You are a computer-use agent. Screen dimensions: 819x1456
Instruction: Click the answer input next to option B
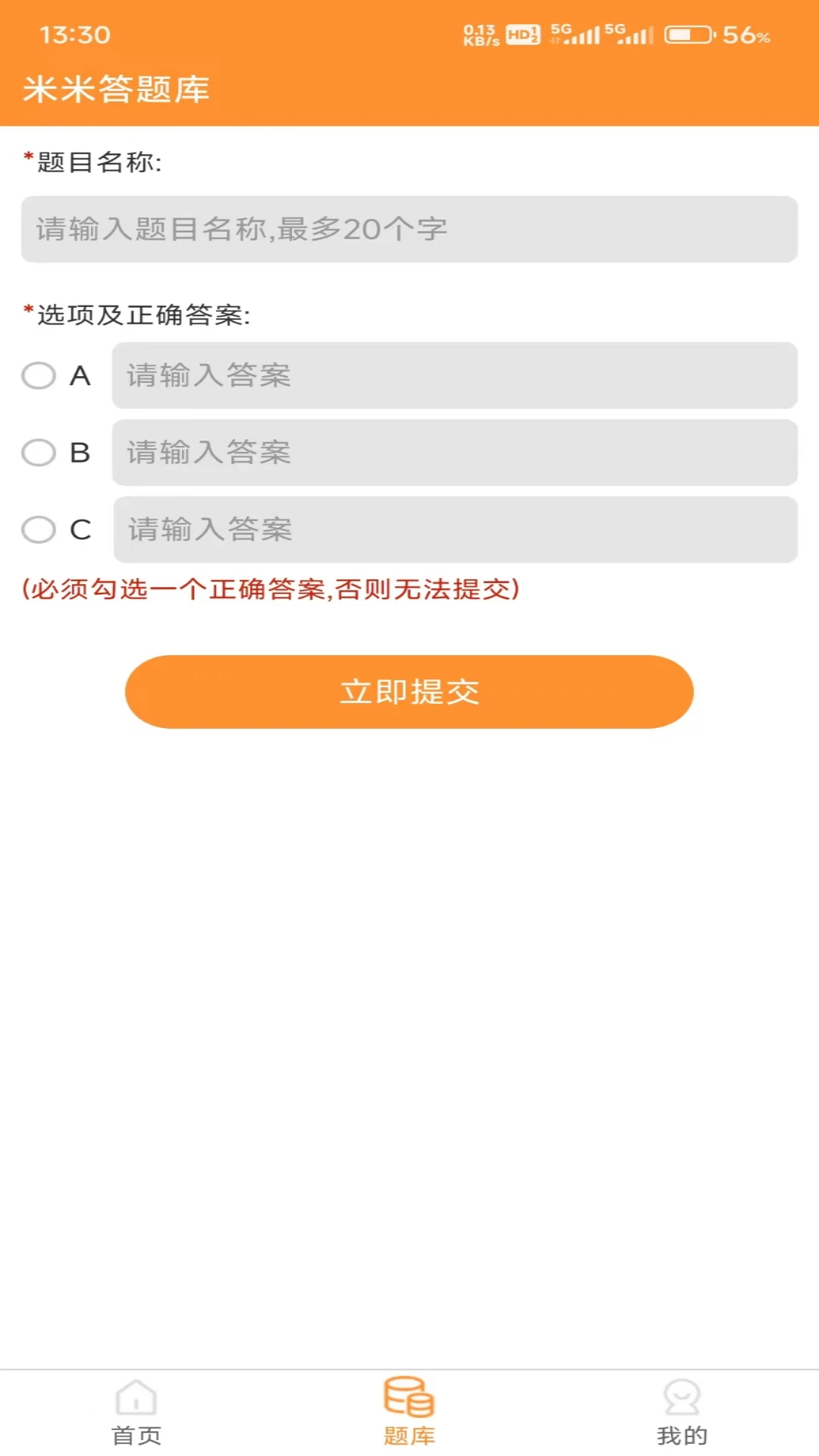(x=455, y=453)
